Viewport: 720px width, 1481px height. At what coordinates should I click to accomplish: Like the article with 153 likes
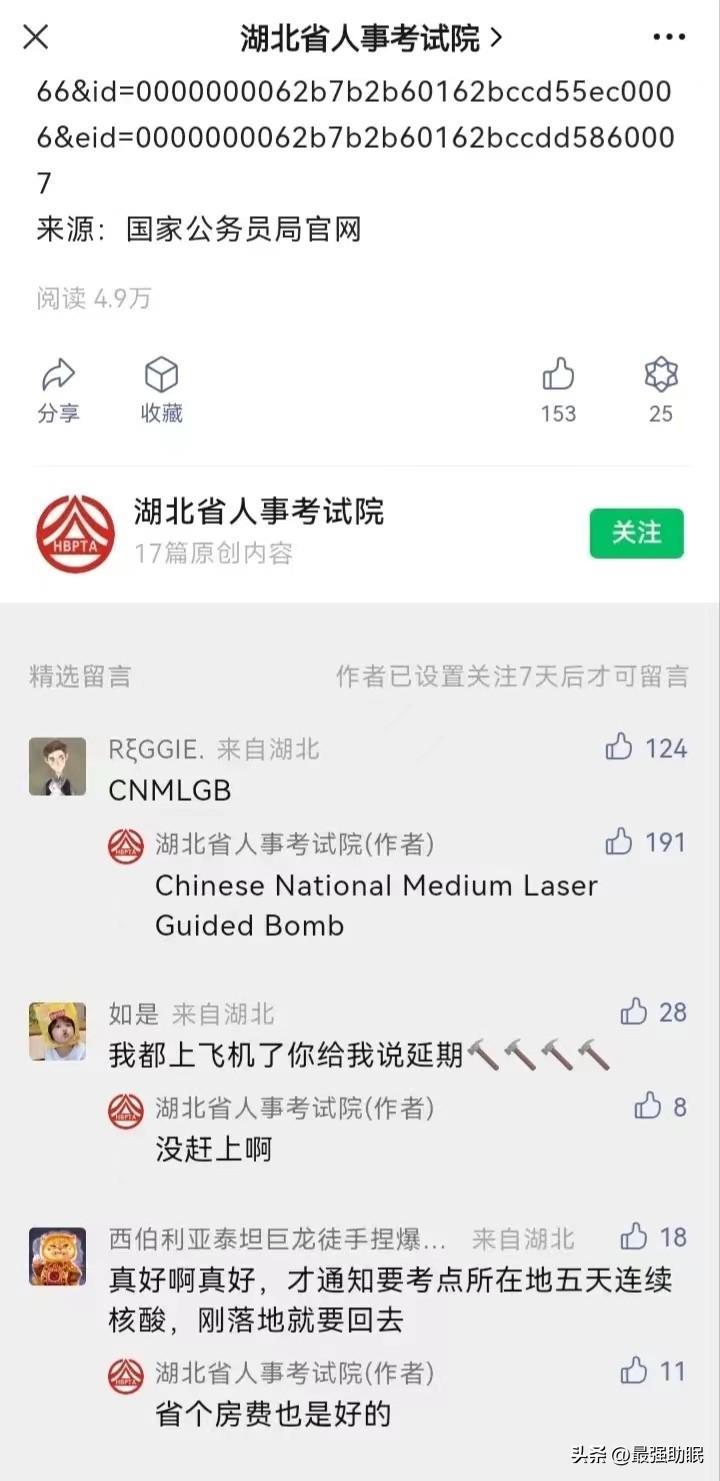pos(558,390)
